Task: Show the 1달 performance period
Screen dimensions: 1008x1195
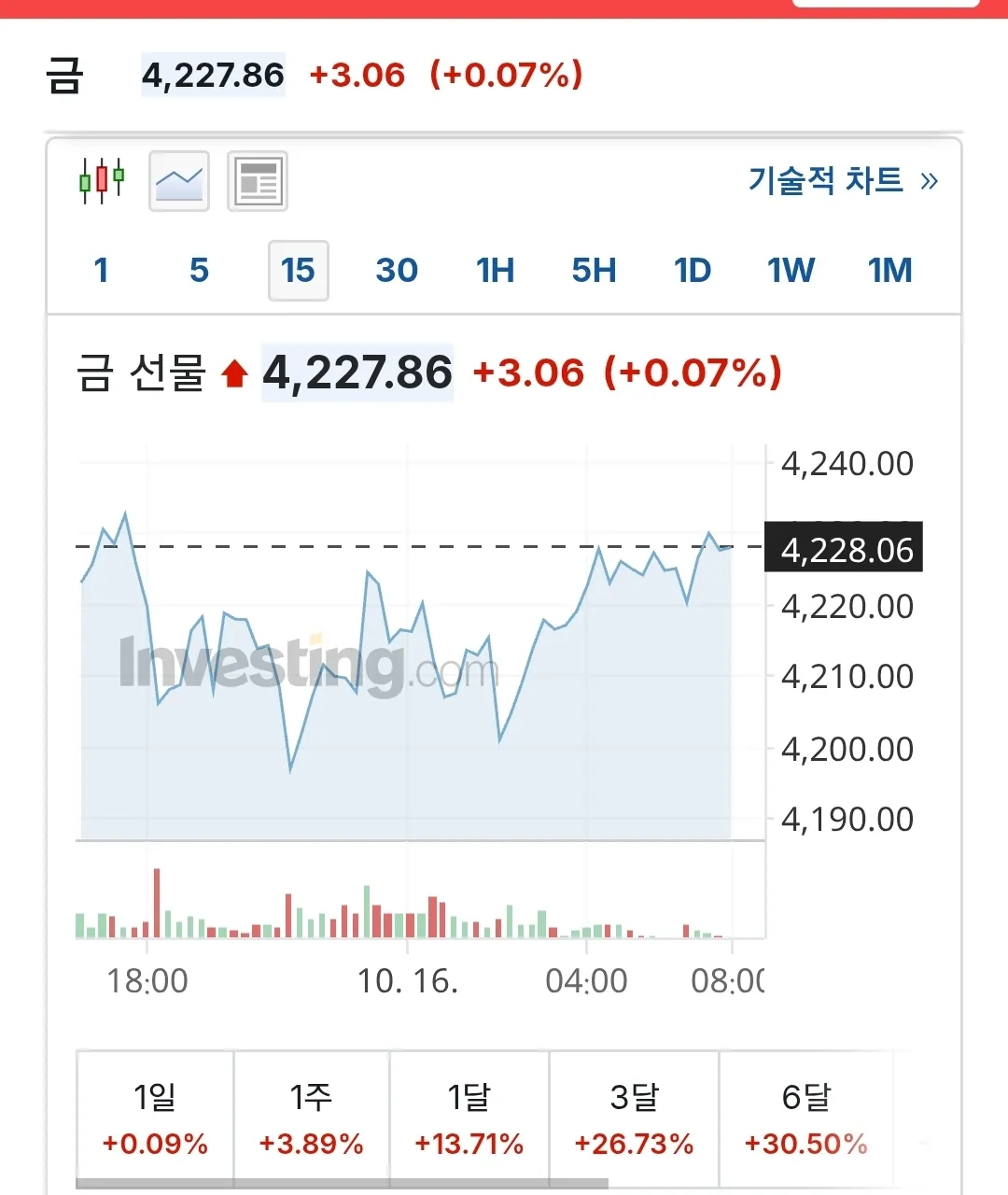Action: (x=469, y=1118)
